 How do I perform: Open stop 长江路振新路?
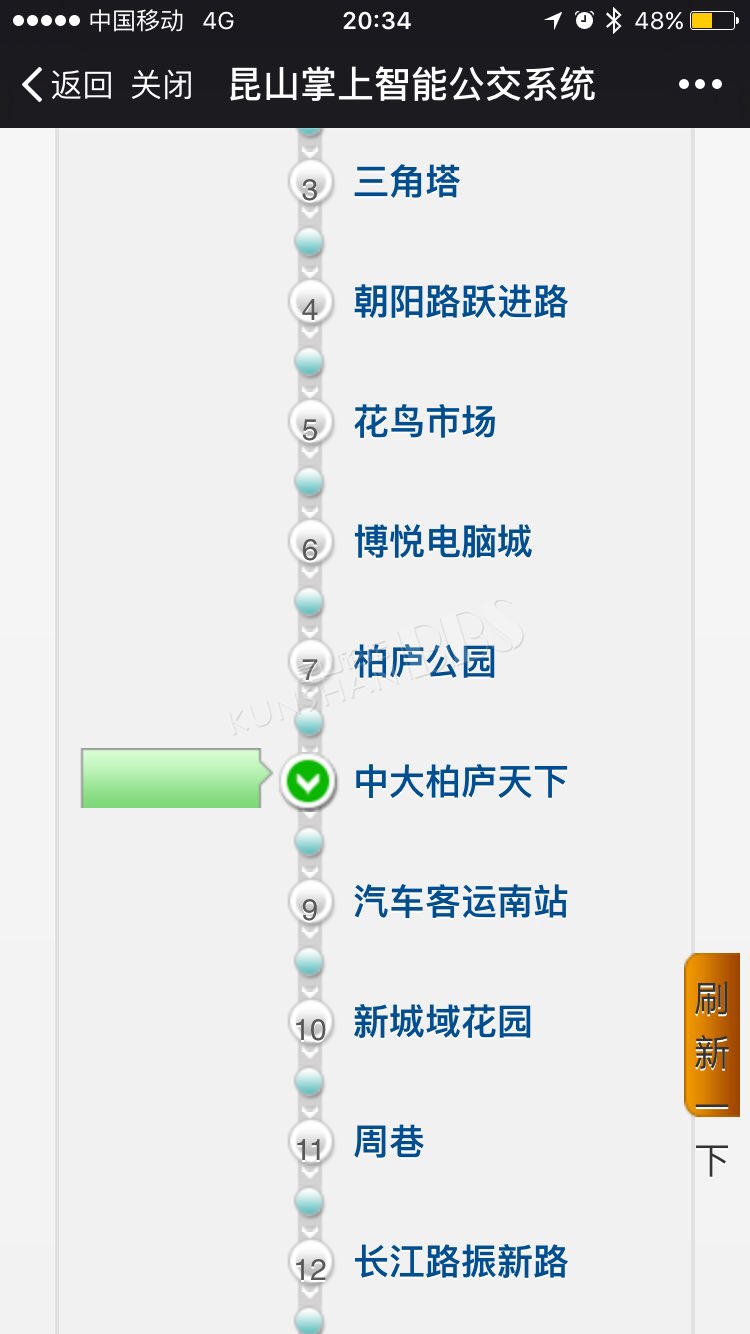461,1262
